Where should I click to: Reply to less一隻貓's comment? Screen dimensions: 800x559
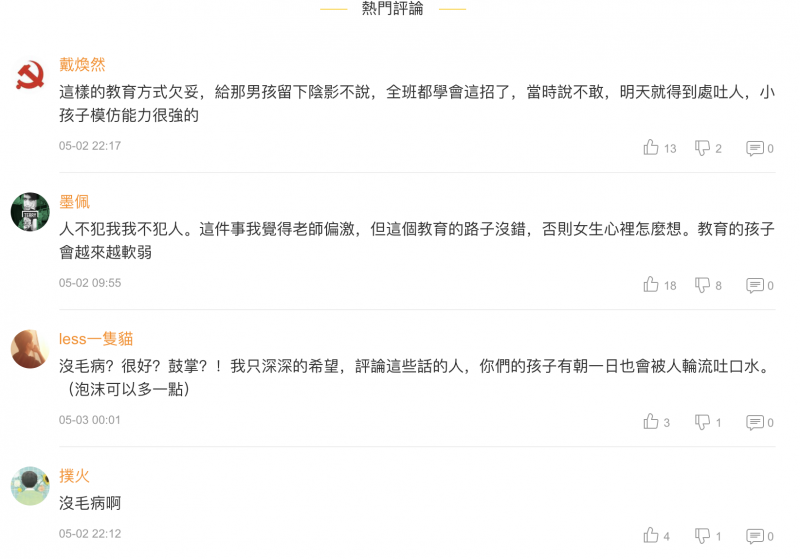coord(754,422)
